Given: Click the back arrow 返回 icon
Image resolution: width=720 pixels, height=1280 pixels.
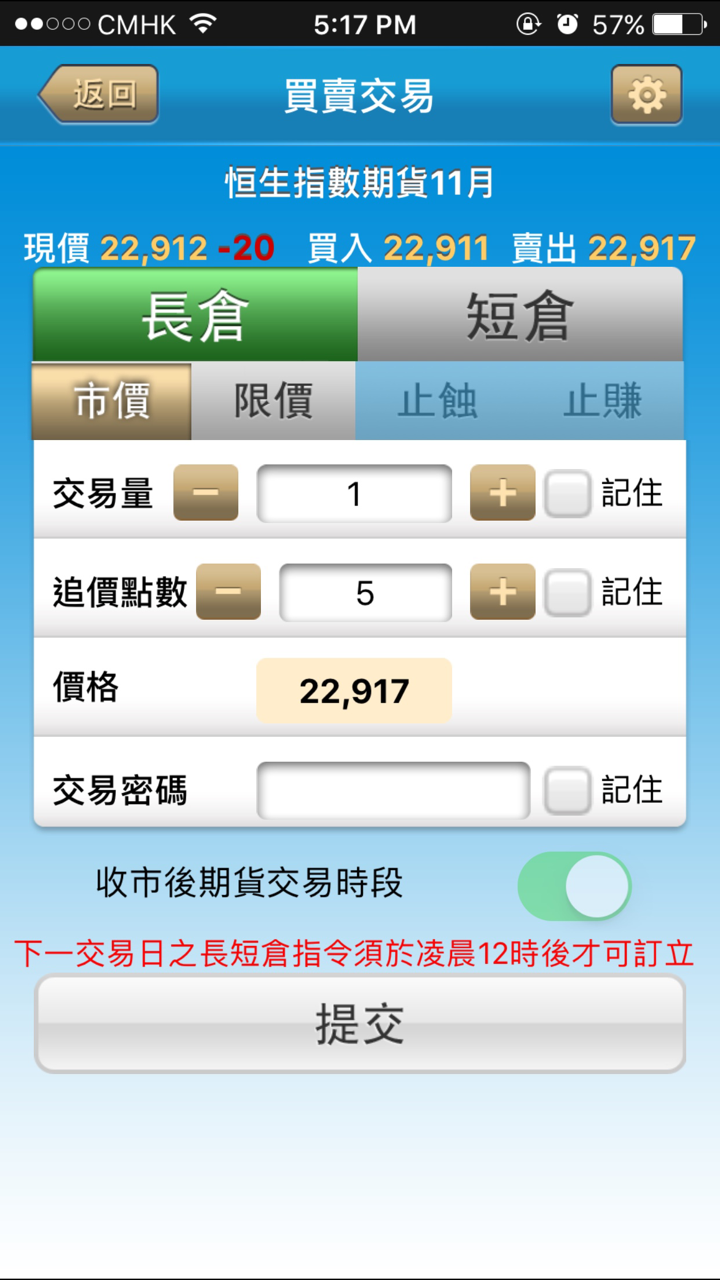Looking at the screenshot, I should (x=96, y=95).
